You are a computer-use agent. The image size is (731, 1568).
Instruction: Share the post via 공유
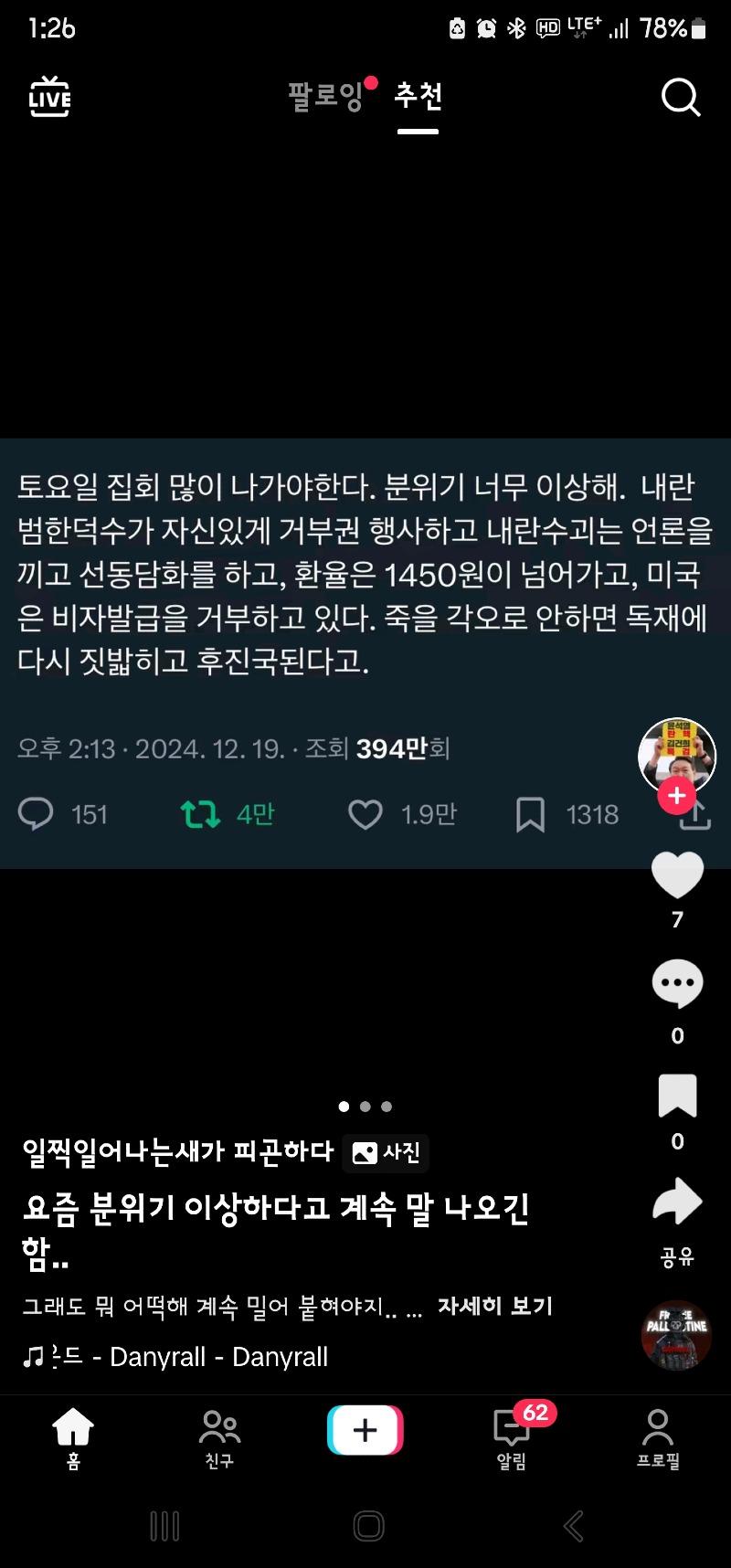tap(677, 1202)
